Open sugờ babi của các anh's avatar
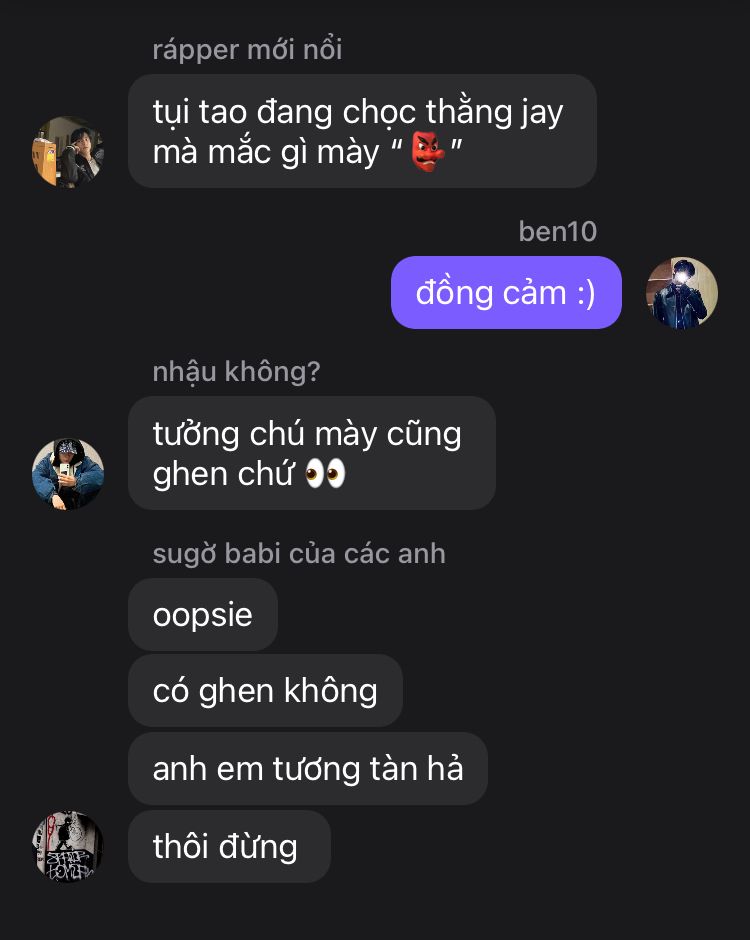 (68, 846)
